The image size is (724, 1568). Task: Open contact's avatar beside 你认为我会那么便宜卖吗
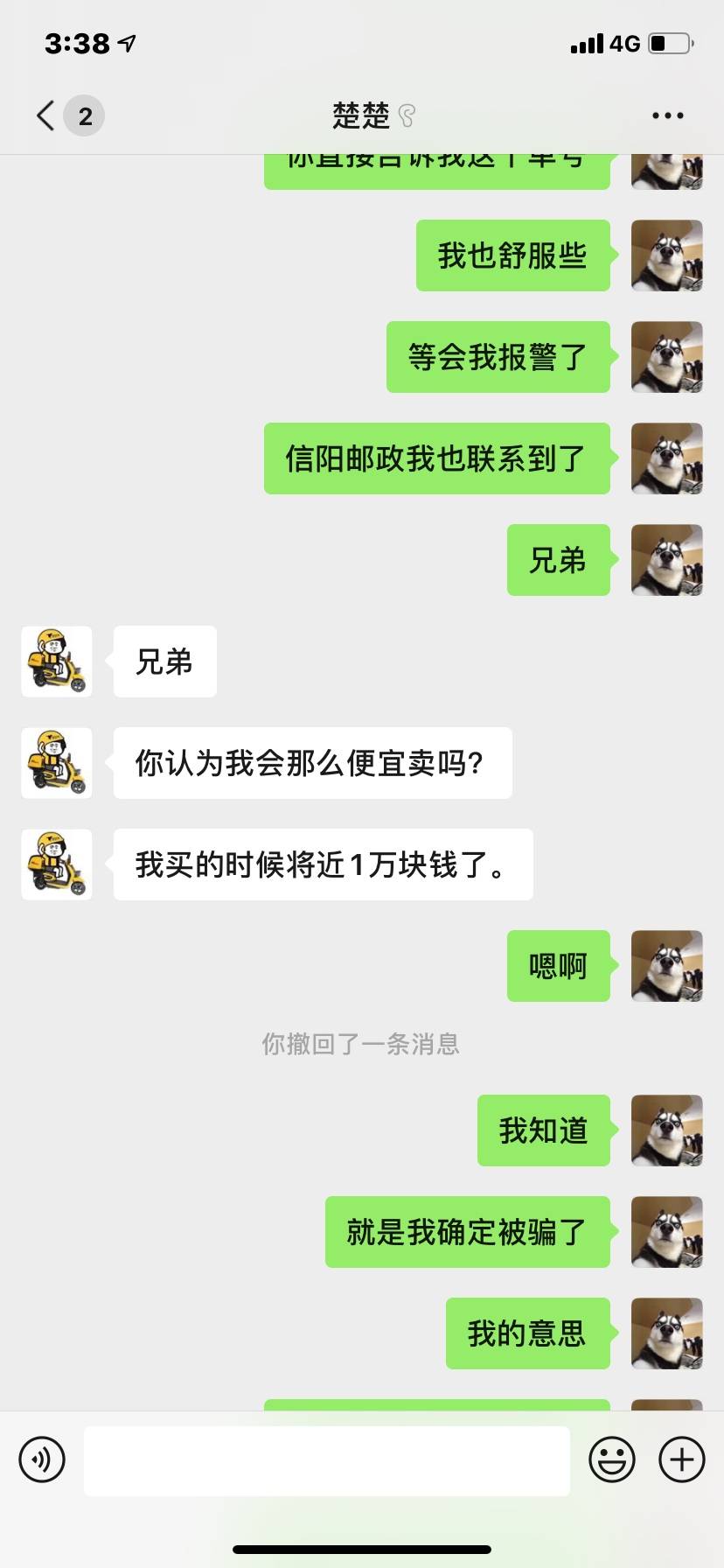[x=57, y=763]
